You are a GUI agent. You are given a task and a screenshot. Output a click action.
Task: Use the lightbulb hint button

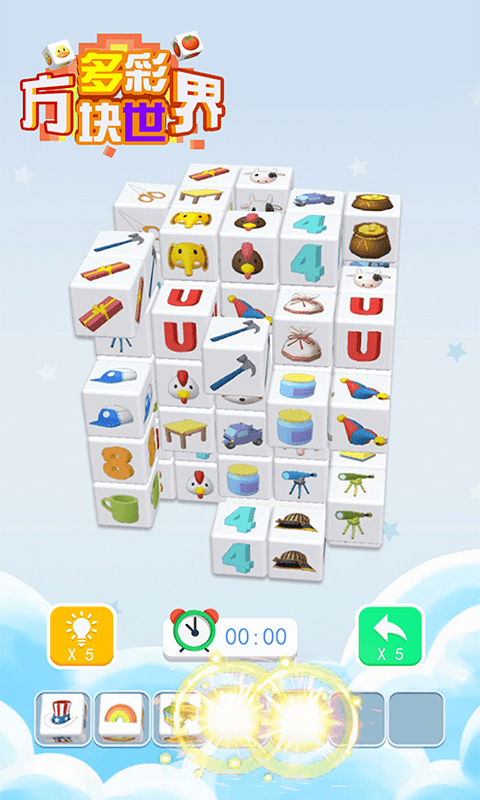(x=82, y=636)
